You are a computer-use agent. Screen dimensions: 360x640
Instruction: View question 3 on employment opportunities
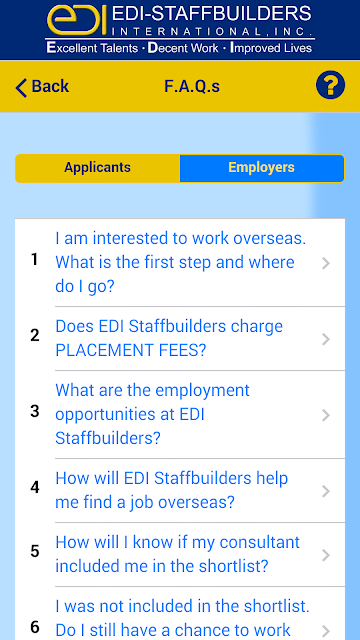[180, 415]
